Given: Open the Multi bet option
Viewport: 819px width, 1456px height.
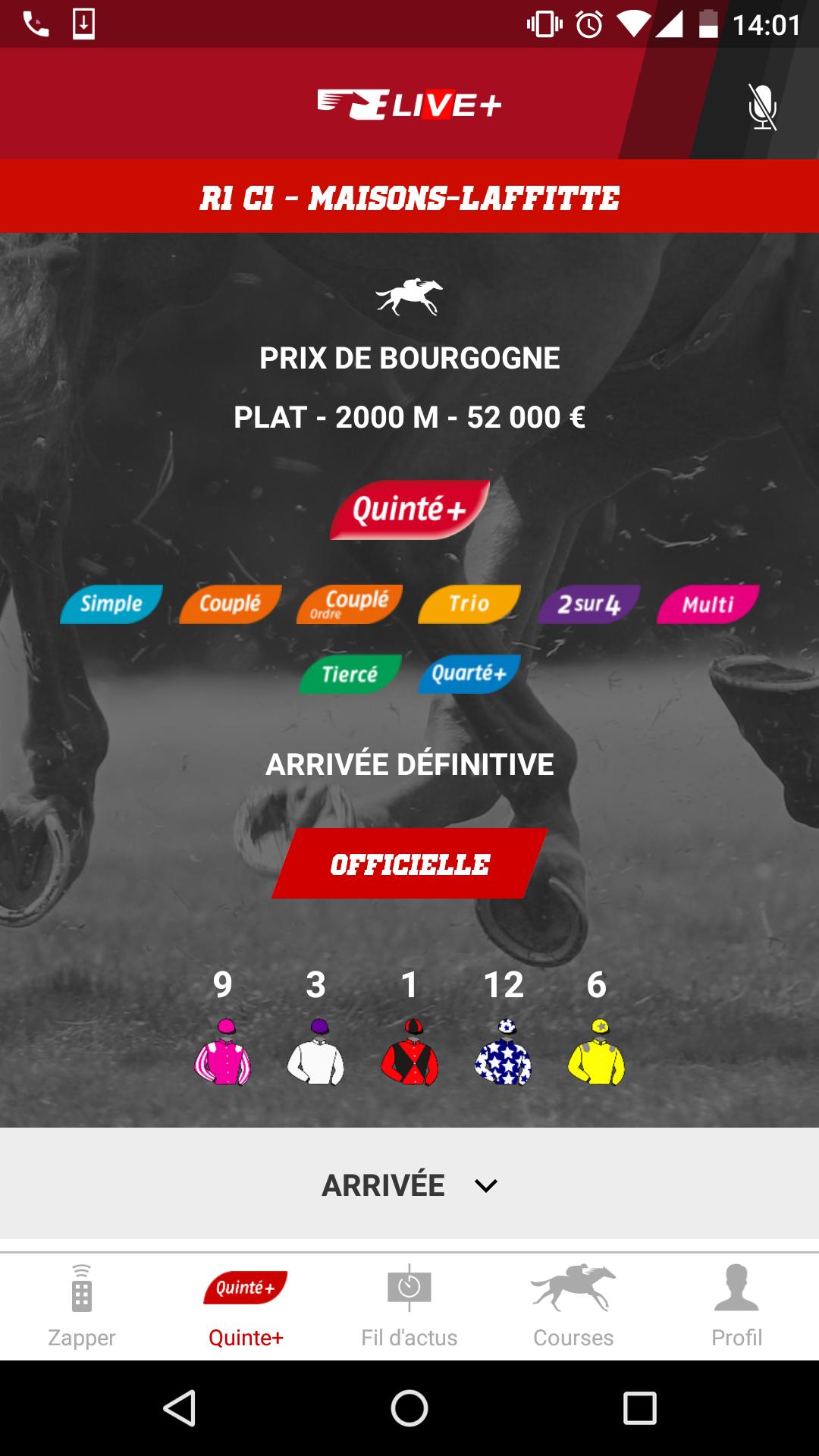Looking at the screenshot, I should point(708,604).
